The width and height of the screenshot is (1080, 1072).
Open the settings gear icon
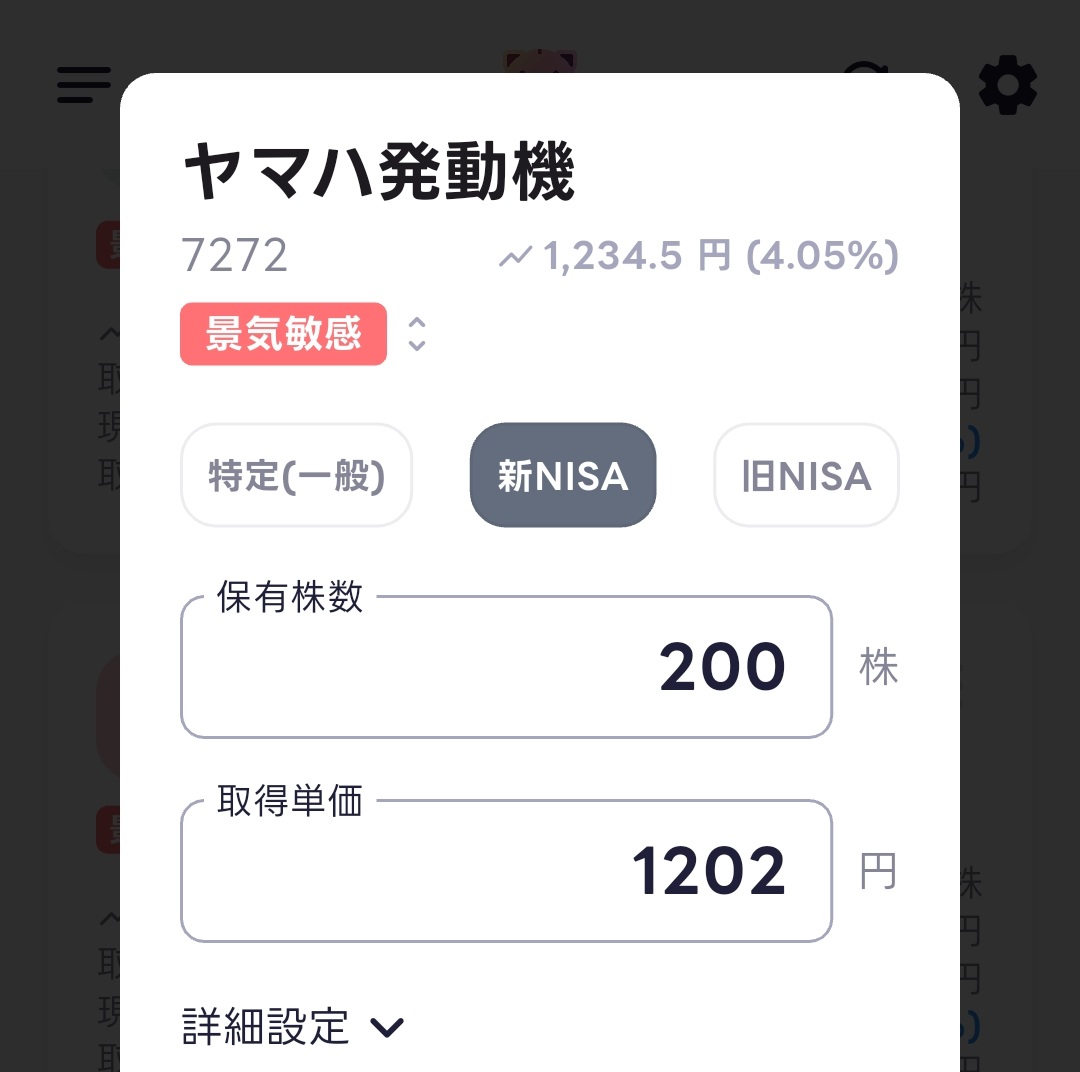tap(1007, 86)
